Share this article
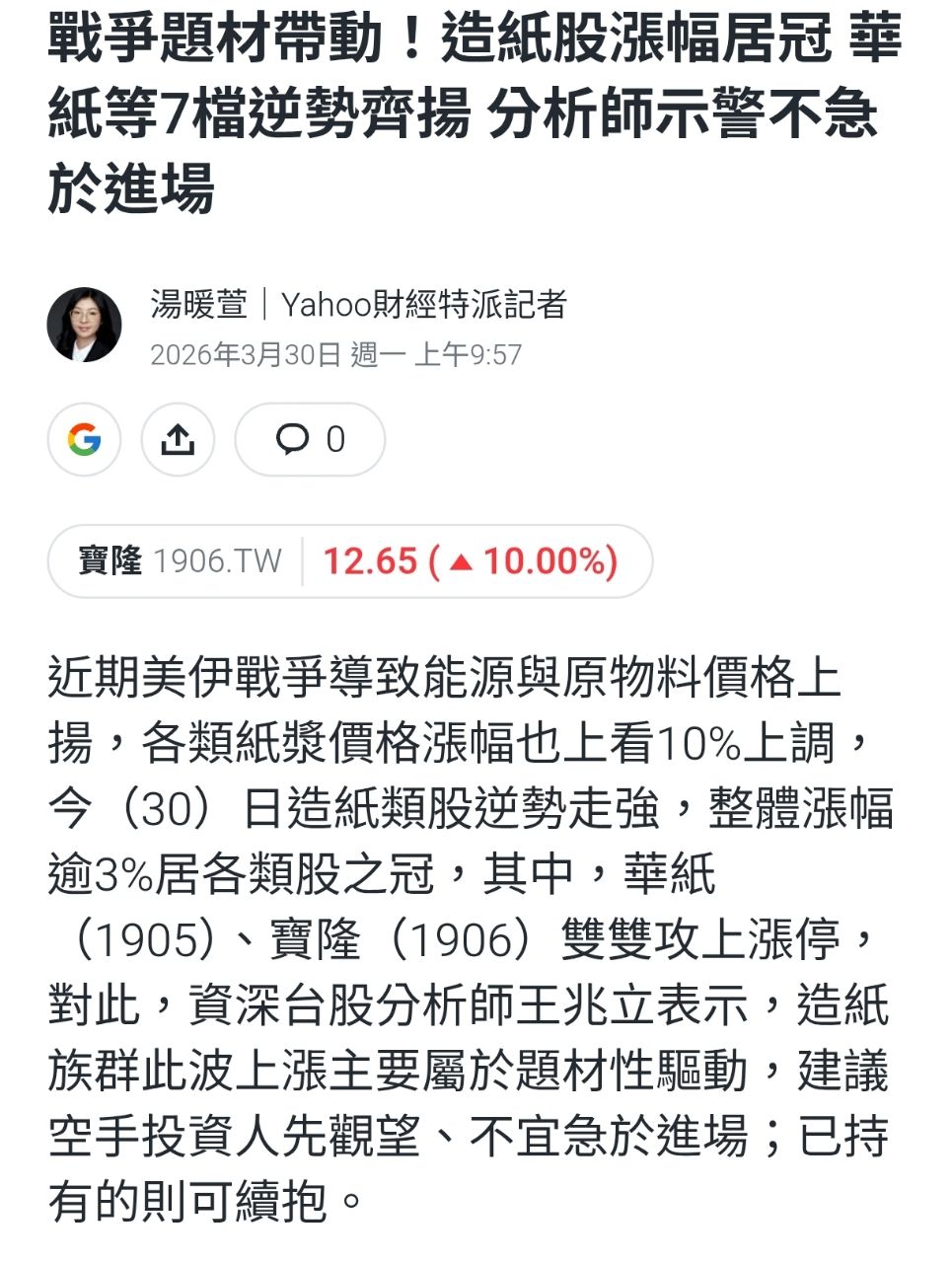This screenshot has height=1263, width=952. [x=178, y=439]
